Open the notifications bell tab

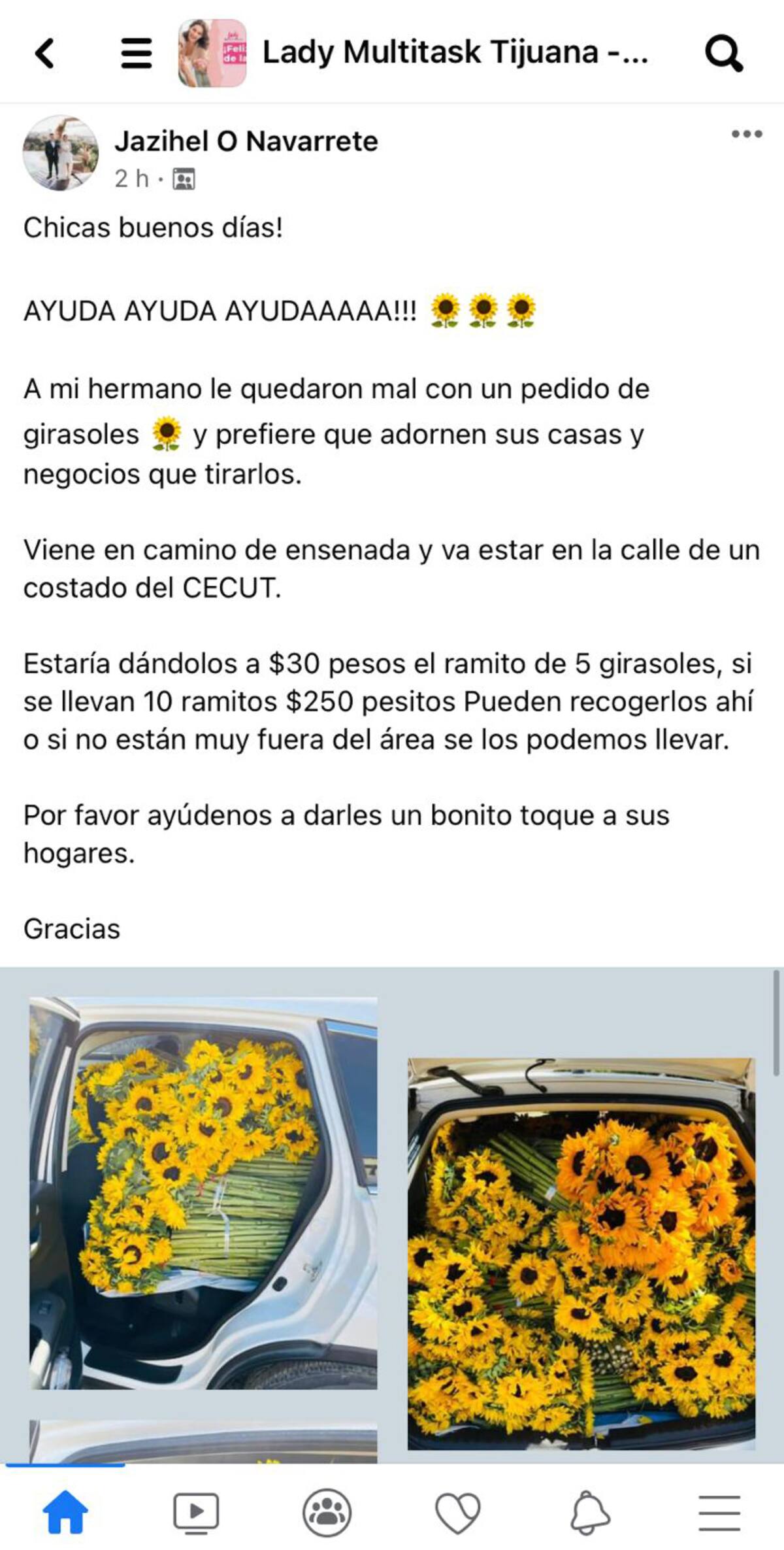[589, 1512]
